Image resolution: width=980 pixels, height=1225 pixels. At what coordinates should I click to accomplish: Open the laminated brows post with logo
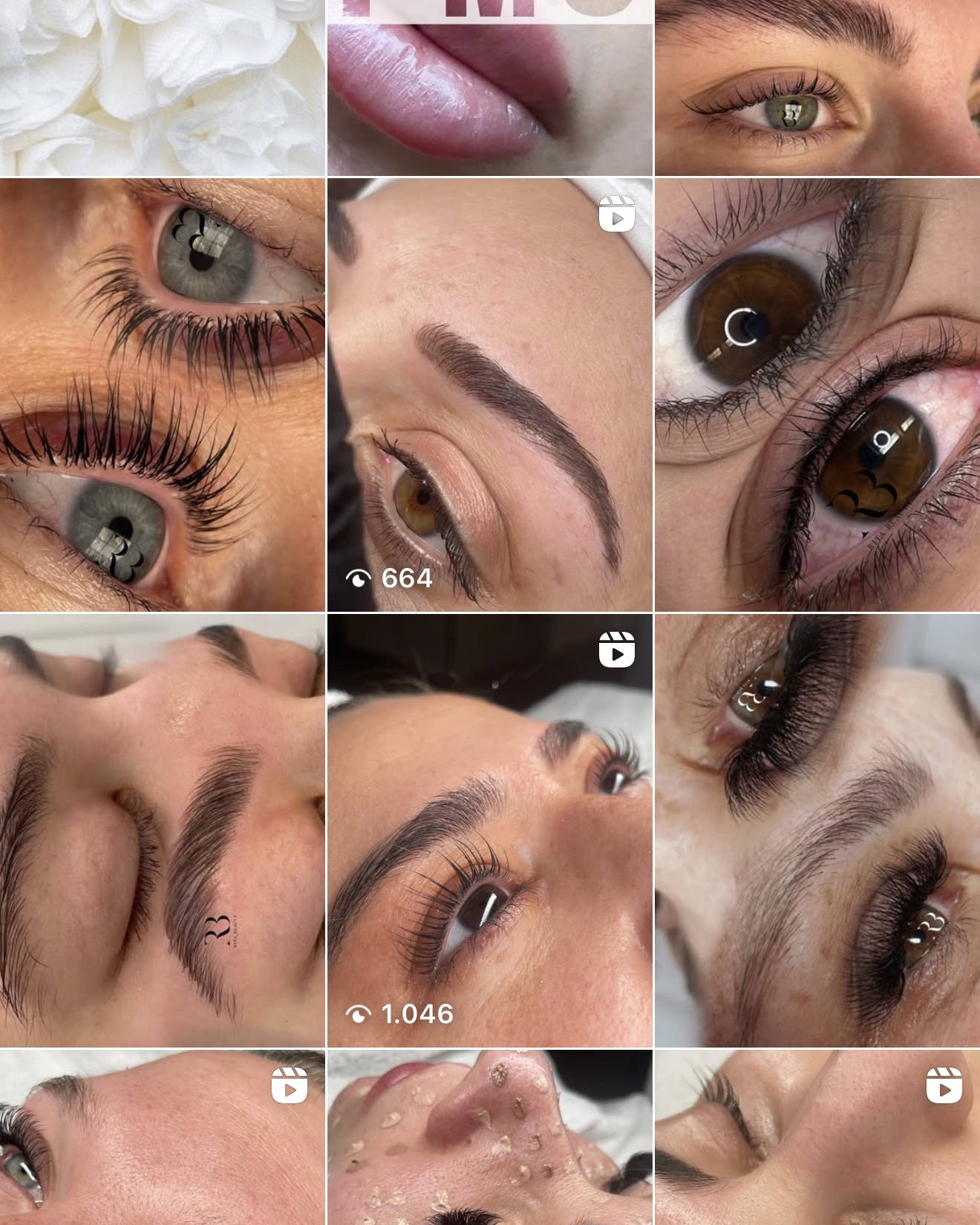tap(162, 830)
